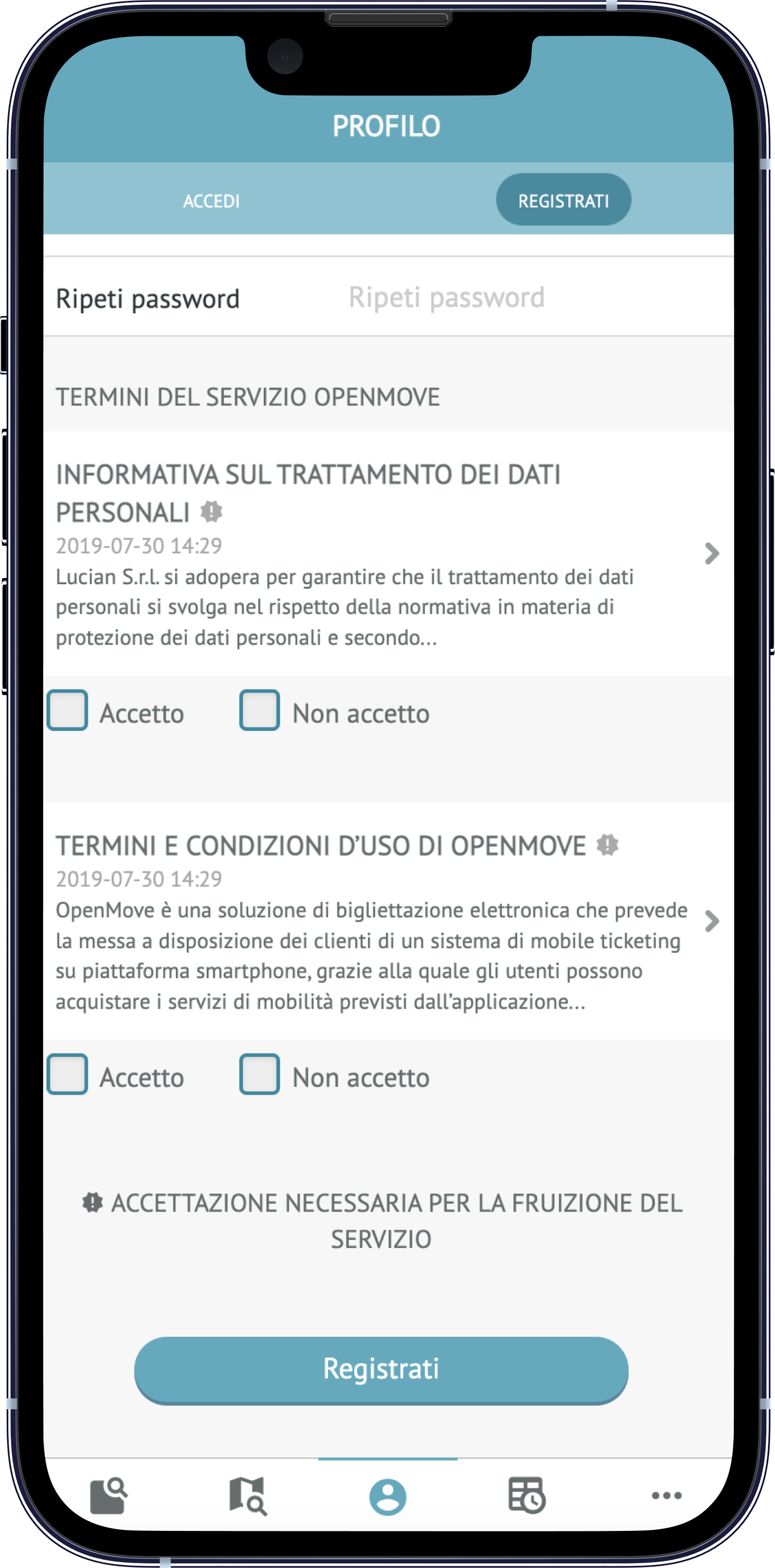775x1568 pixels.
Task: Go to the profile tab
Action: point(388,1497)
